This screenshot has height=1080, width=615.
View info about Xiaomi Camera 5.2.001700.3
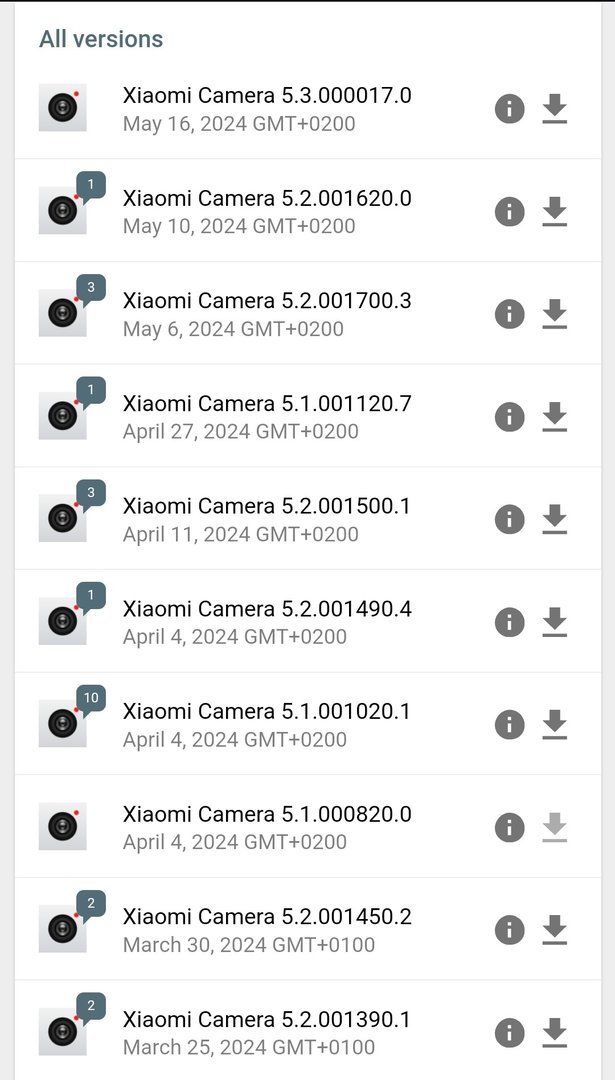tap(510, 314)
